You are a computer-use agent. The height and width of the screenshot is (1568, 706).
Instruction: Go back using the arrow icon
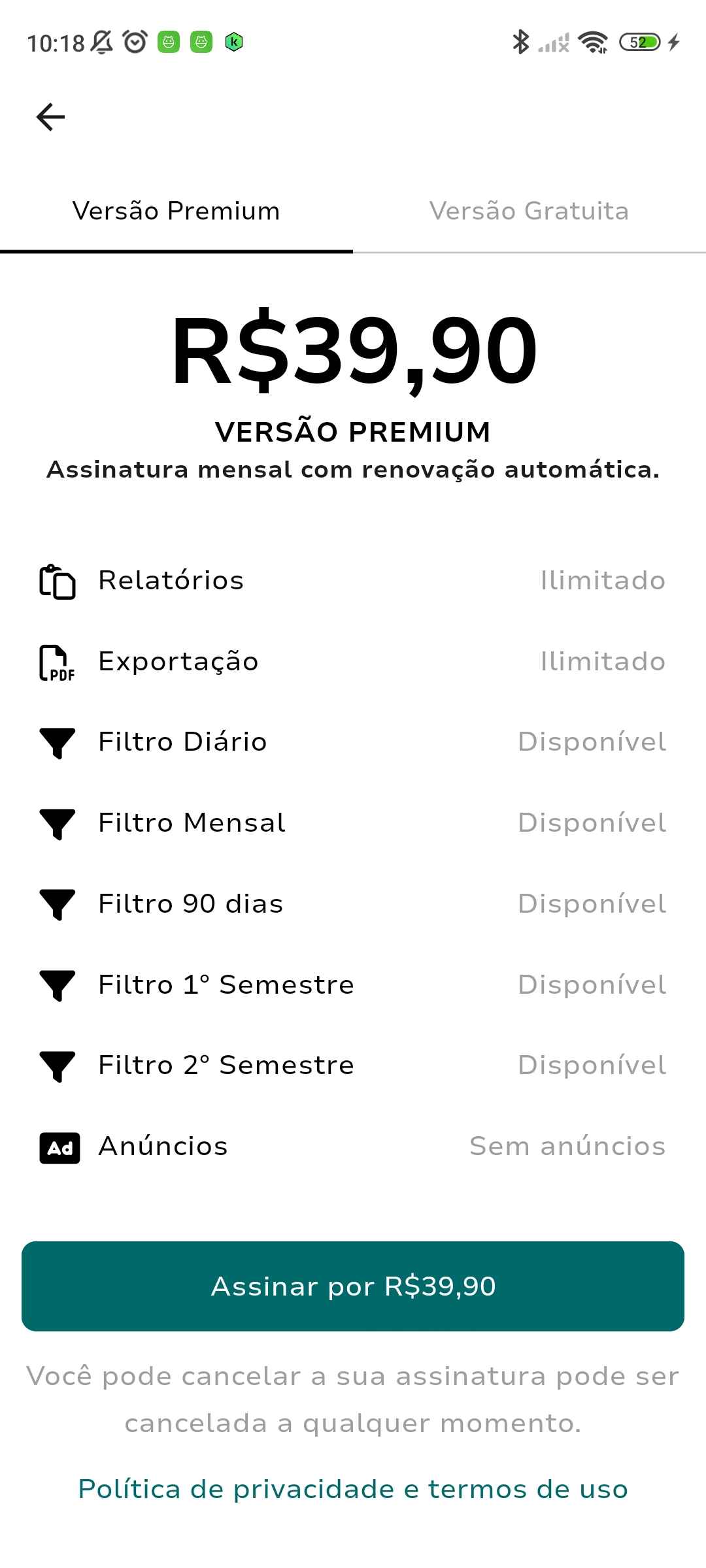[x=50, y=118]
